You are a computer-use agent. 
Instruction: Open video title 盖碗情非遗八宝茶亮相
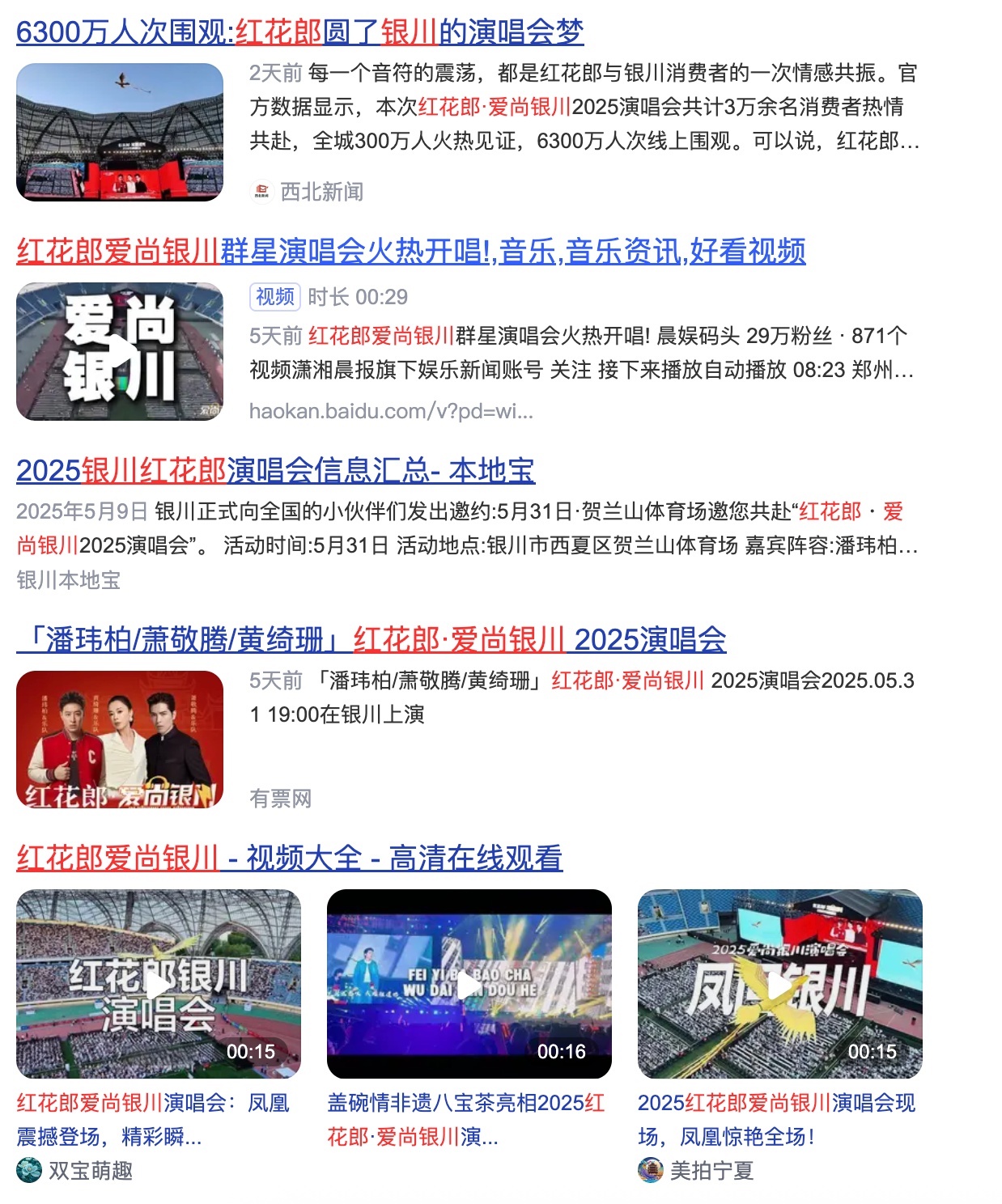point(465,1119)
